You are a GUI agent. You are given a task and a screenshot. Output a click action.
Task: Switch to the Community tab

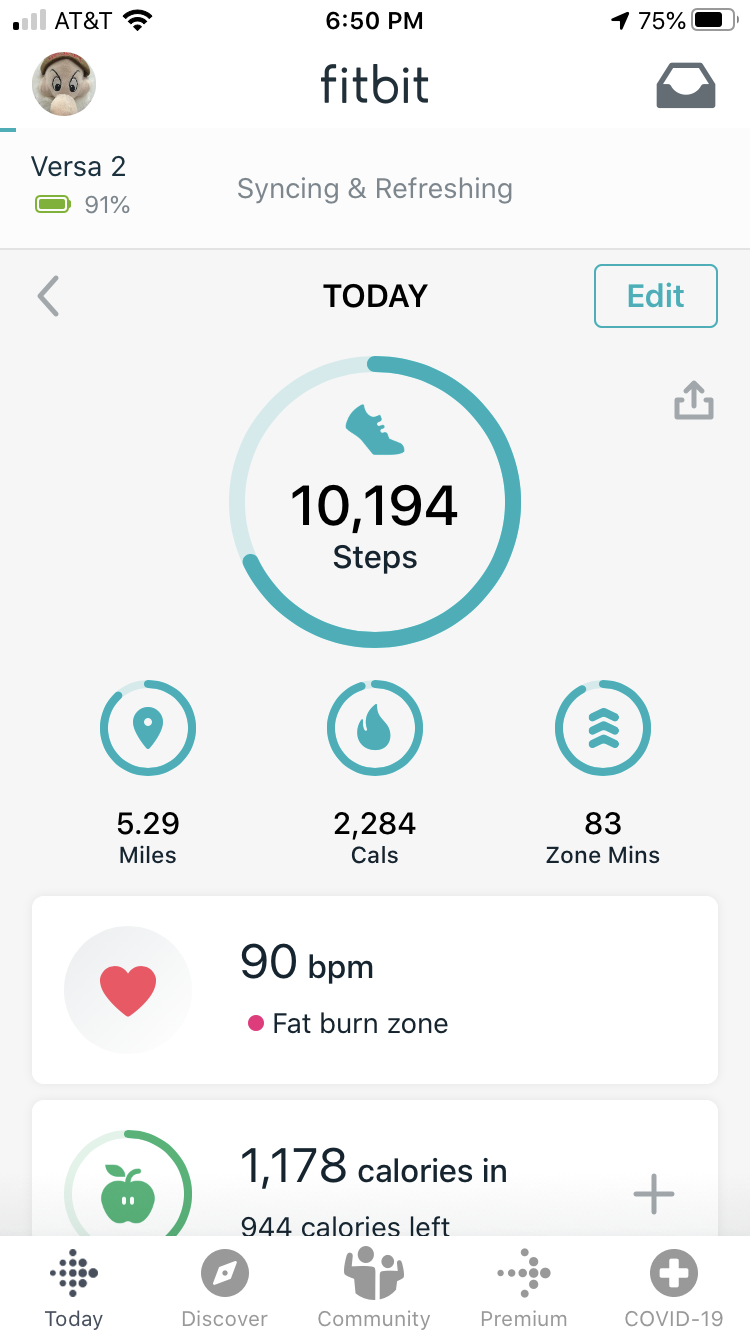coord(374,1290)
